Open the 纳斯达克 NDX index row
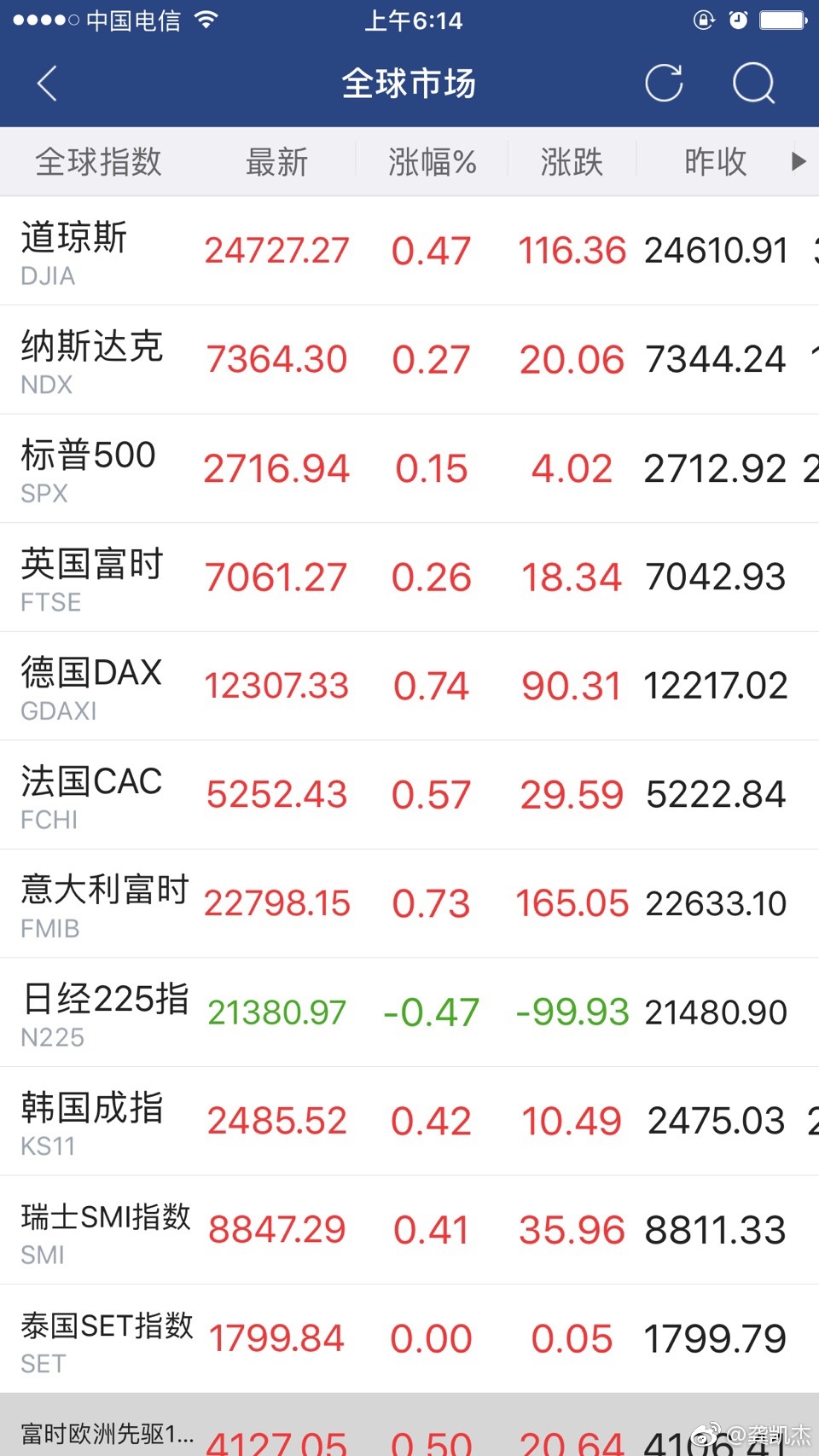 click(409, 360)
